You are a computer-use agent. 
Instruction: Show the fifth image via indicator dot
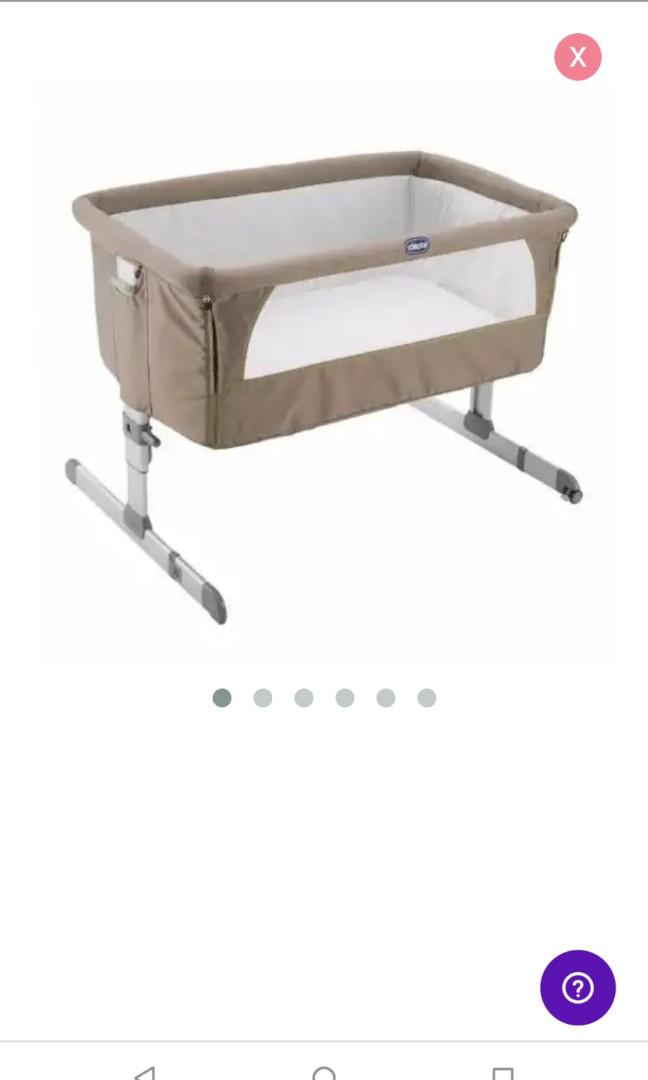386,698
